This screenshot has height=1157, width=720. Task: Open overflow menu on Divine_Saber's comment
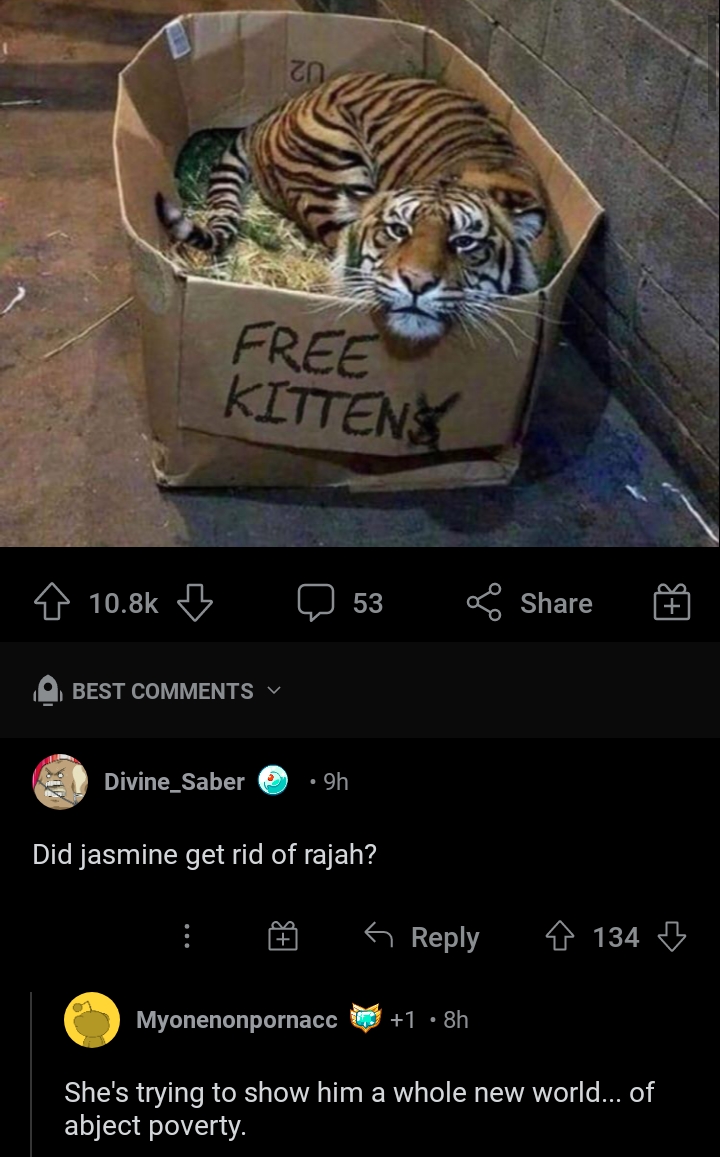click(187, 937)
